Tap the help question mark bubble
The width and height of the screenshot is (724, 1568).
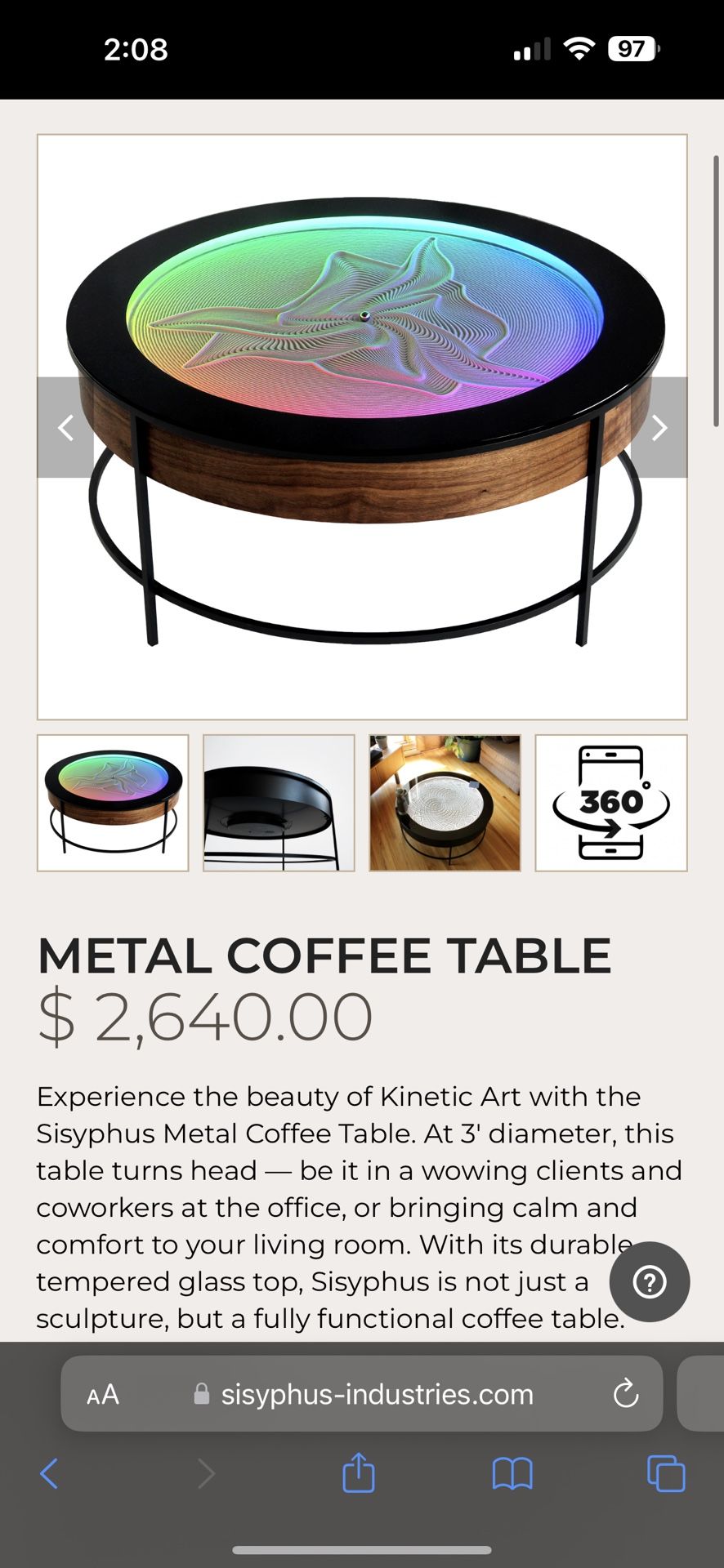pyautogui.click(x=650, y=1282)
